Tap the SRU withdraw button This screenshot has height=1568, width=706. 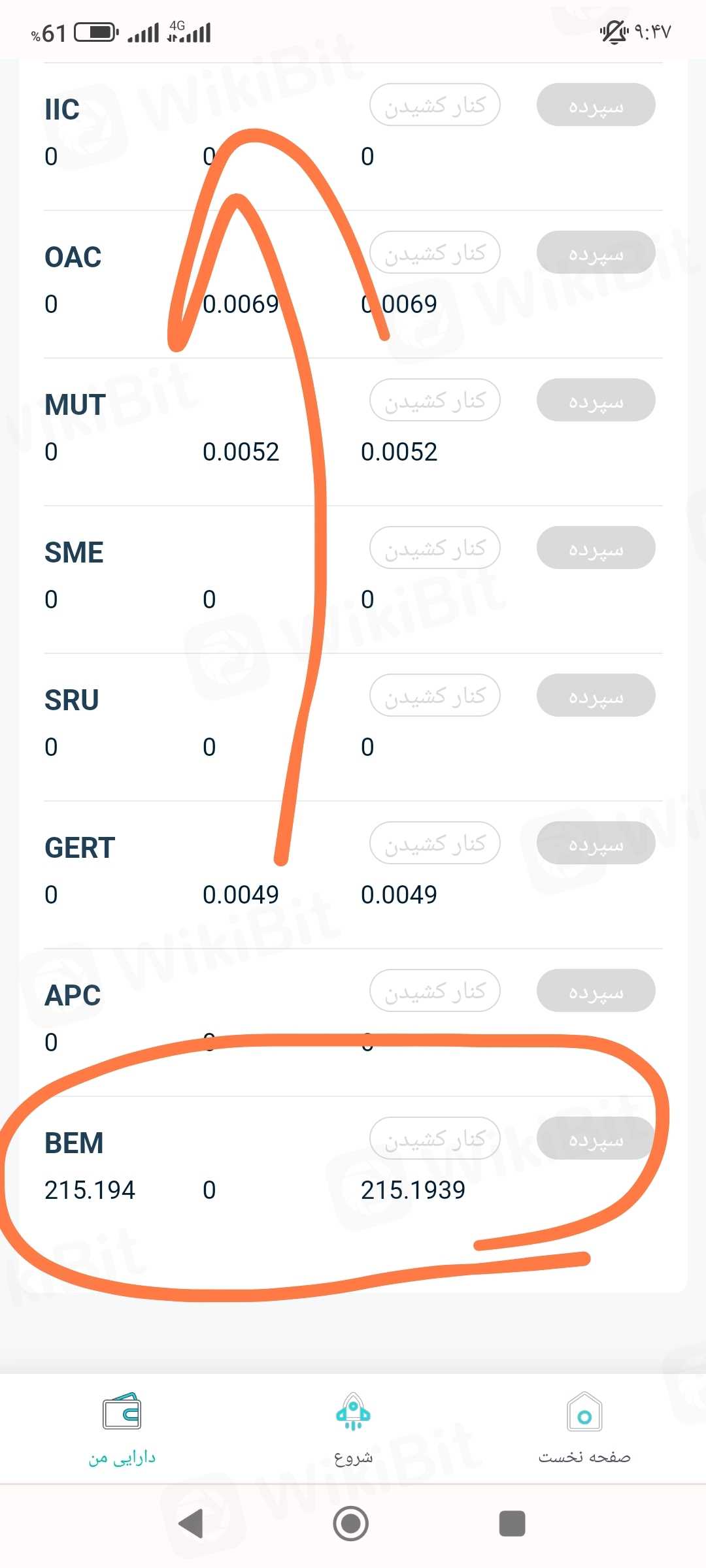pyautogui.click(x=435, y=695)
